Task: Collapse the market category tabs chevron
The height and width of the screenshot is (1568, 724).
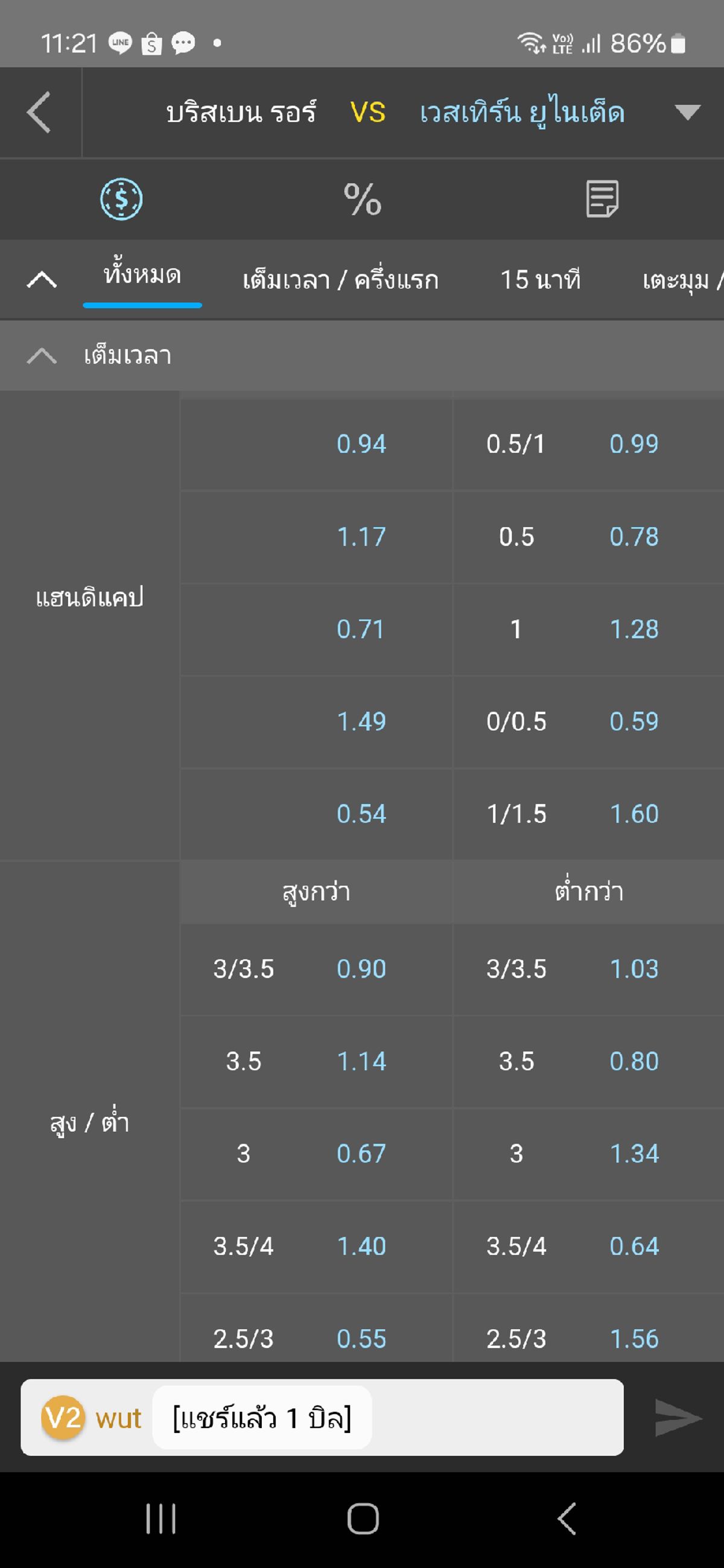Action: (42, 280)
